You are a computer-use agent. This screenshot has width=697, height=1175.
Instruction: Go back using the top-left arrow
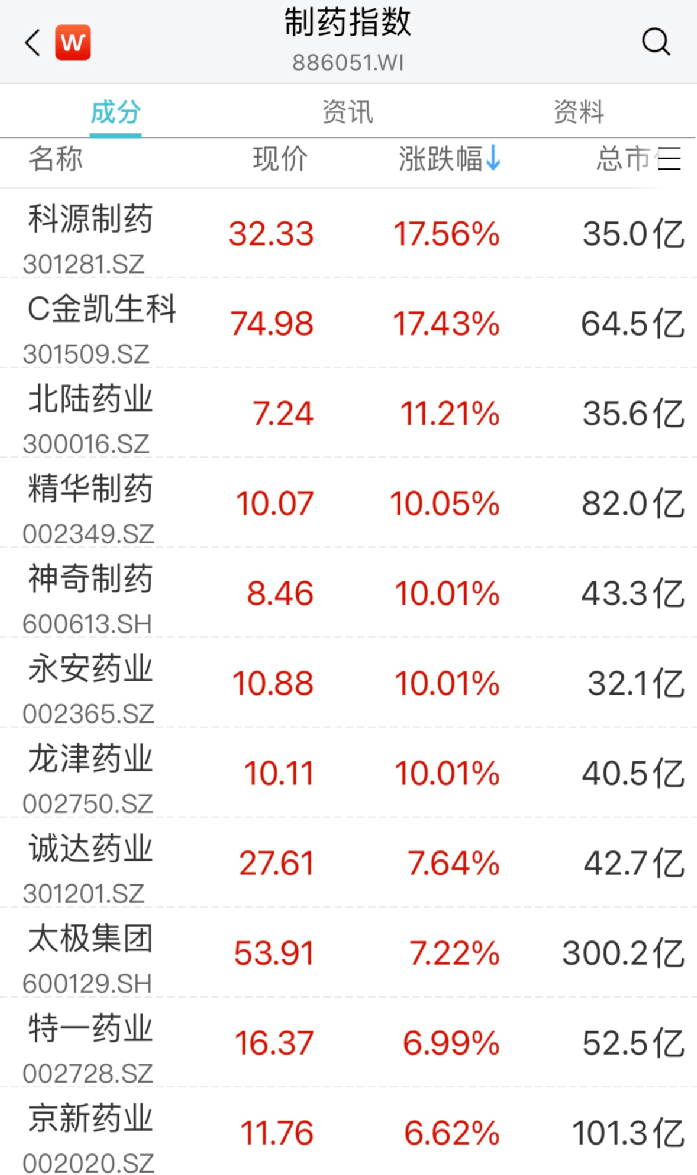(33, 43)
